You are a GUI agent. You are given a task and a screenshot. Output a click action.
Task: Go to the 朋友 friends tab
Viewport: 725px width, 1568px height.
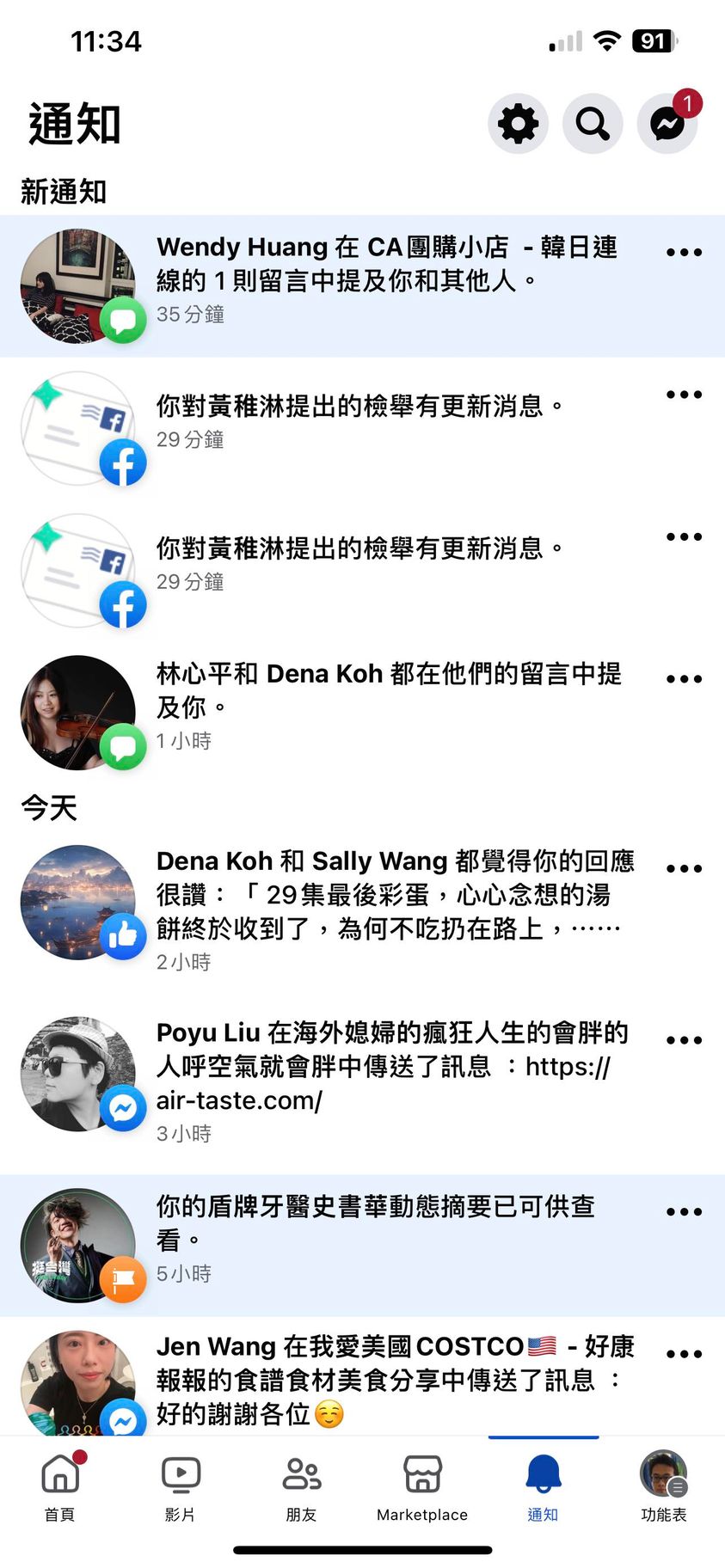[x=302, y=1487]
